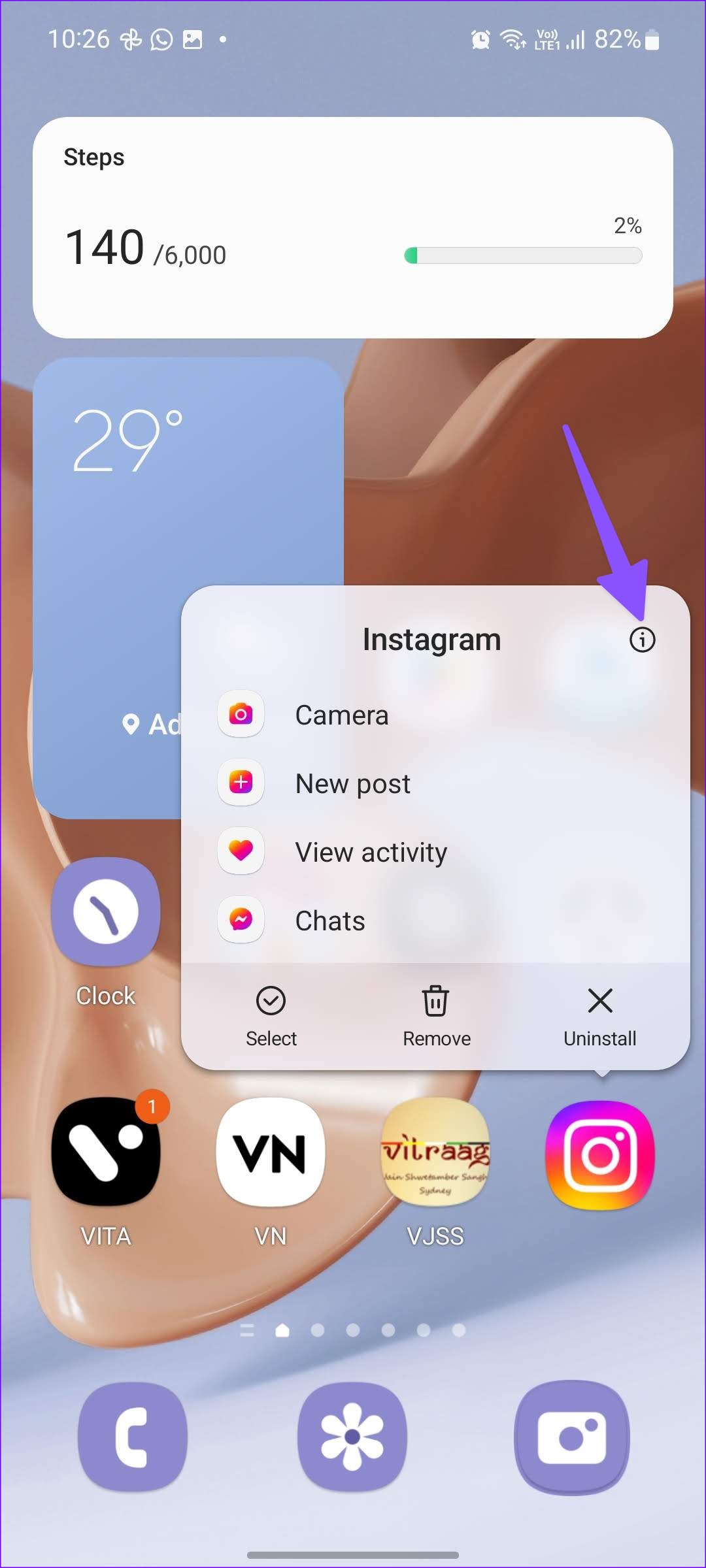The image size is (706, 1568).
Task: Open the Steps widget
Action: point(352,227)
